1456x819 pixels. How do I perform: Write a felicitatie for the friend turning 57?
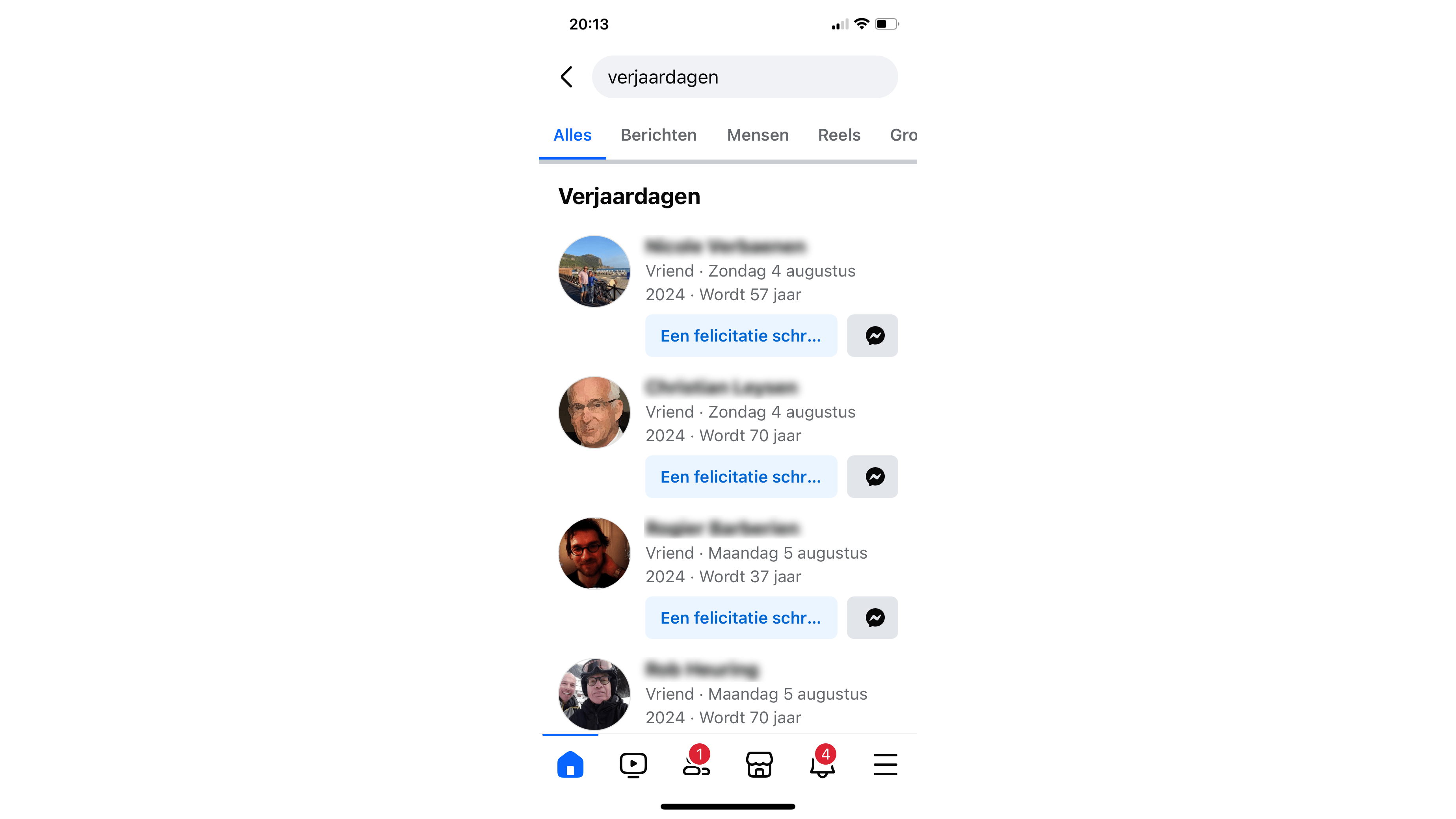[x=741, y=336]
